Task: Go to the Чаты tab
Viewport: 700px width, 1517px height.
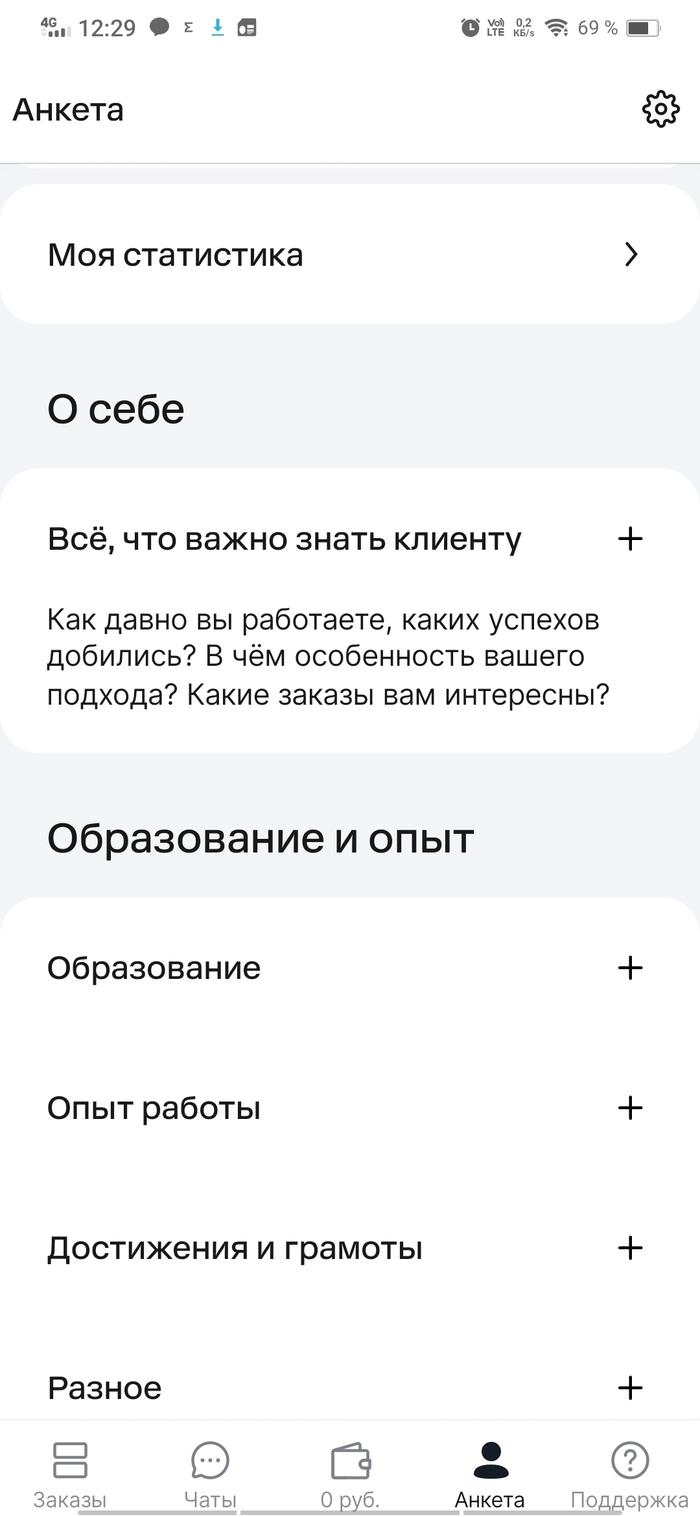Action: pyautogui.click(x=210, y=1474)
